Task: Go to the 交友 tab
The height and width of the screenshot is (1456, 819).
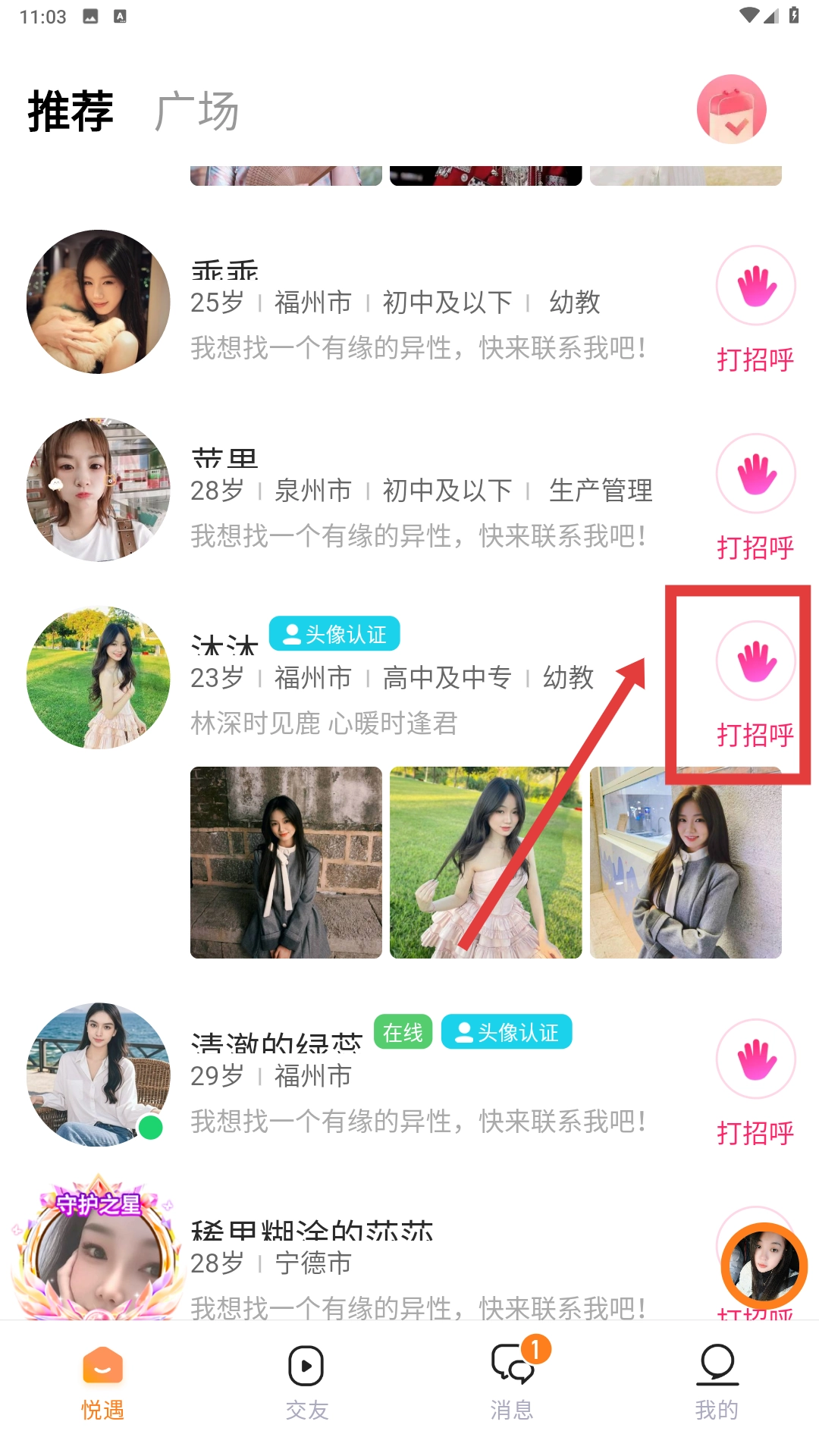Action: tap(306, 1383)
